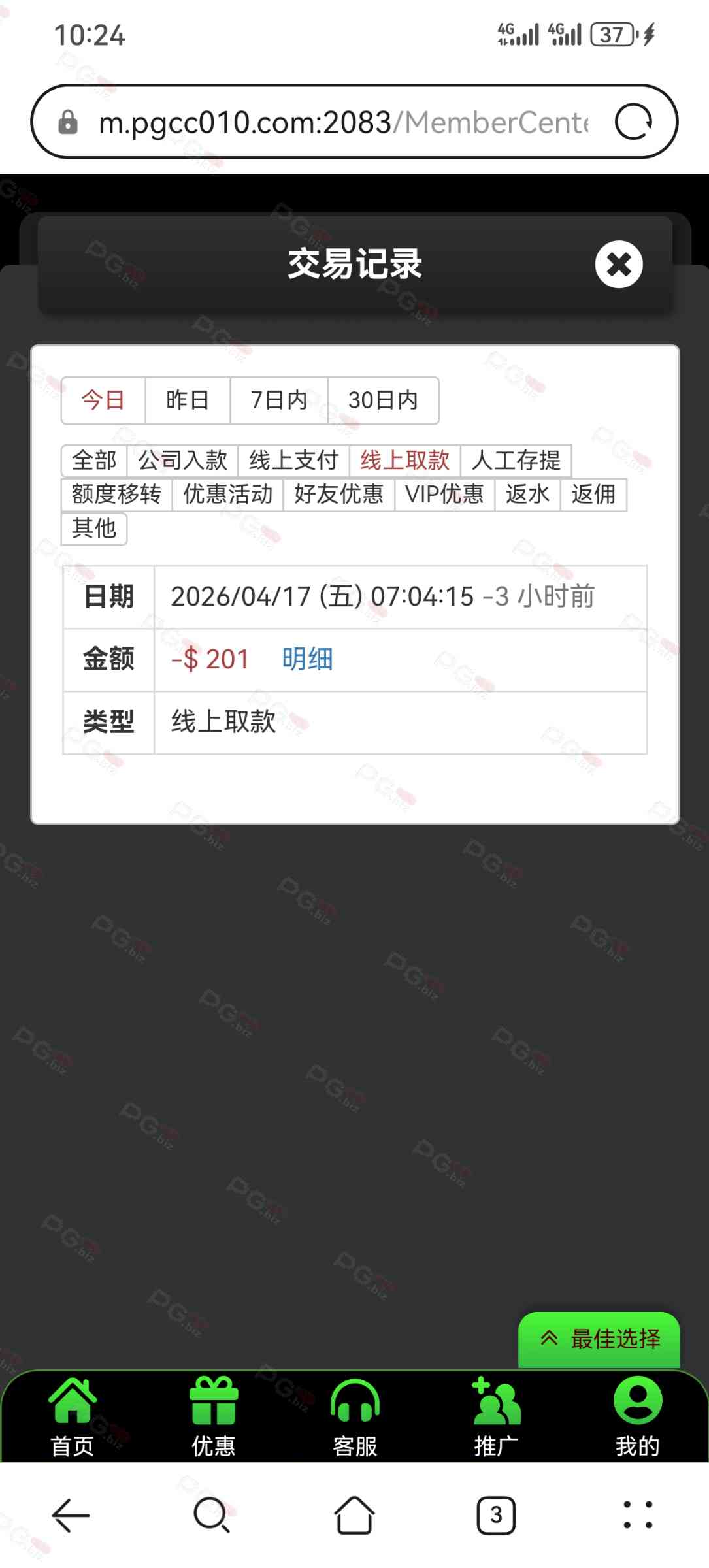This screenshot has height=1568, width=709.
Task: Show 优惠活动 records
Action: point(227,495)
